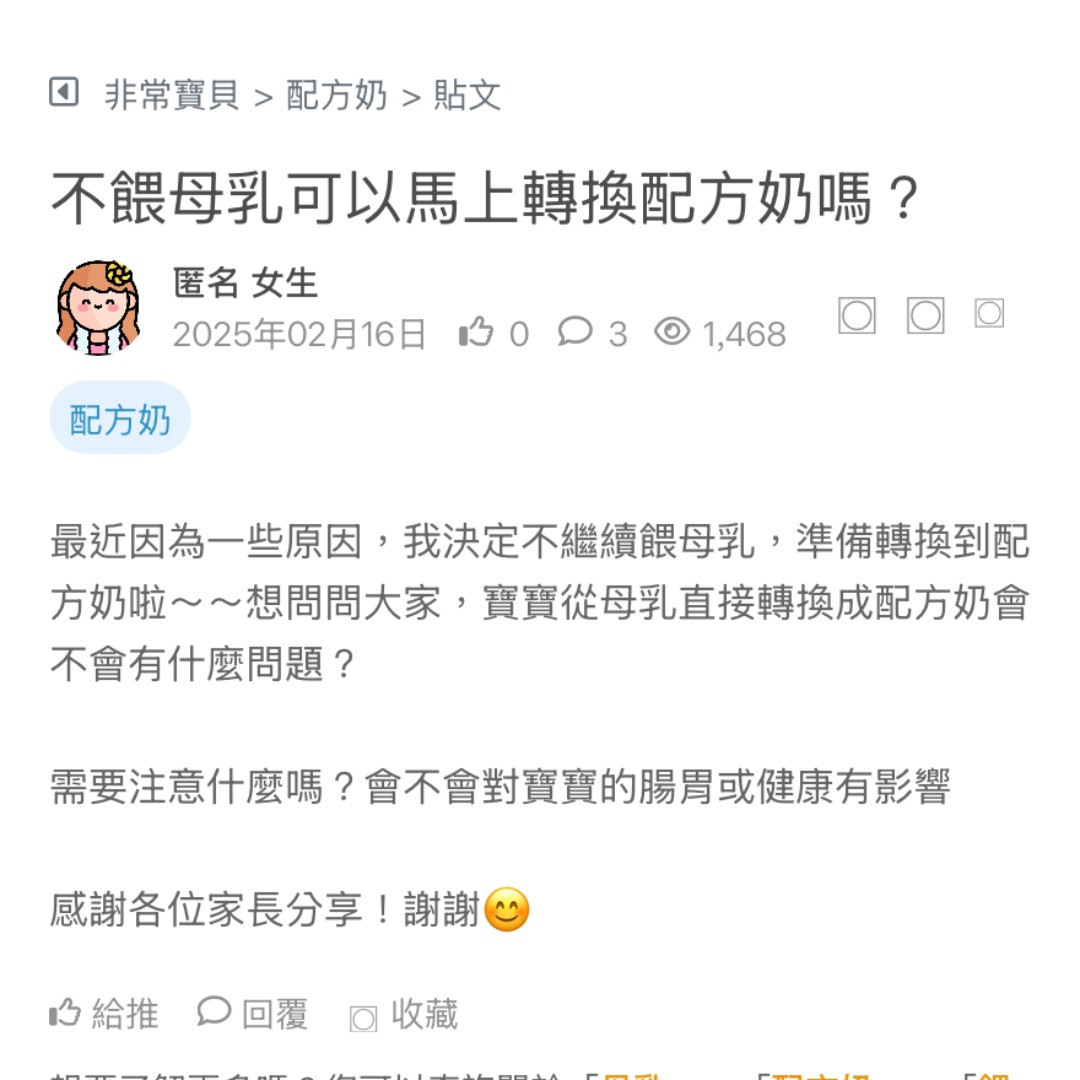Open the 配方奶 breadcrumb link
The height and width of the screenshot is (1080, 1080).
[x=336, y=96]
